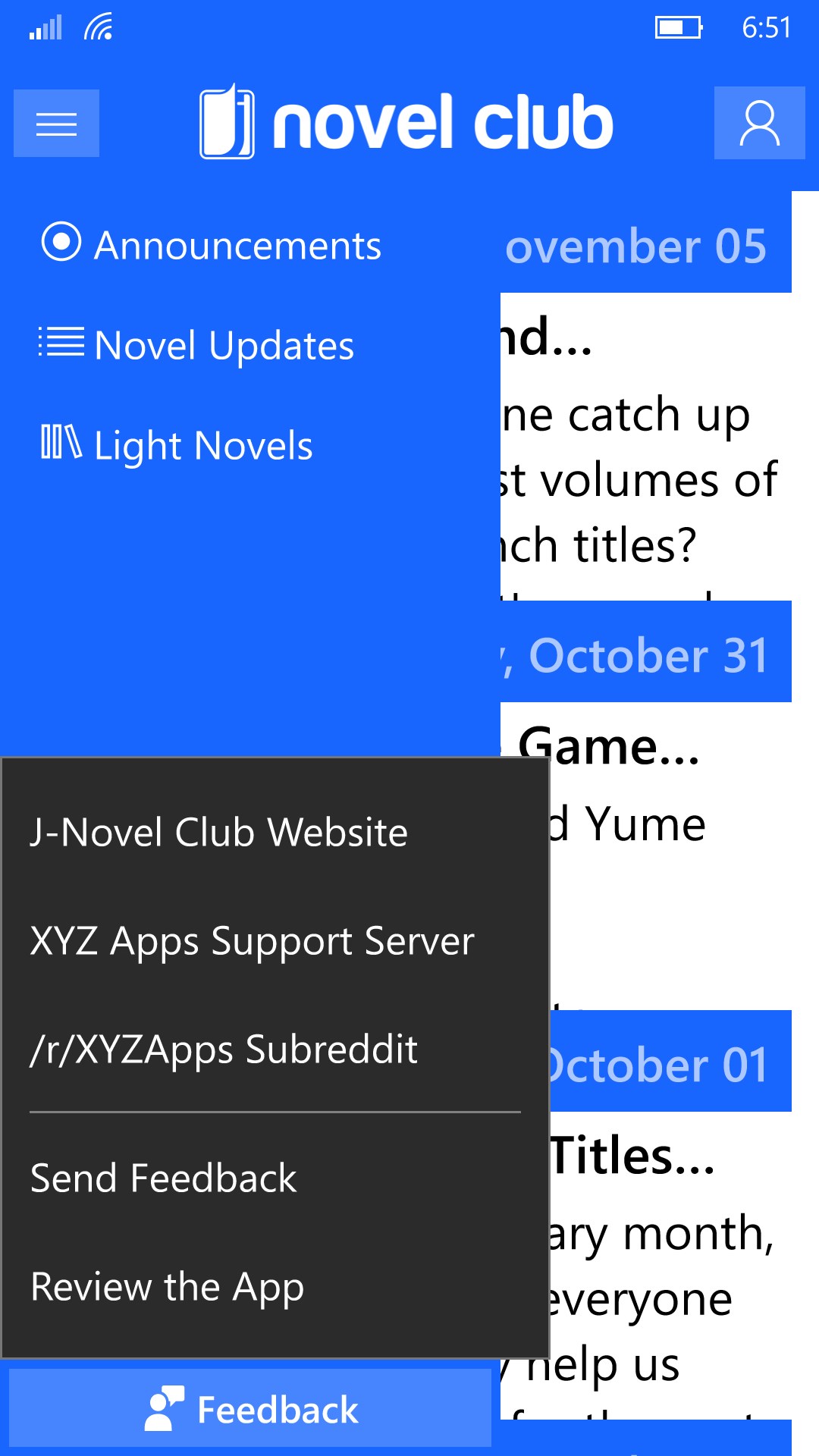The height and width of the screenshot is (1456, 819).
Task: Tap the Feedback button
Action: (250, 1410)
